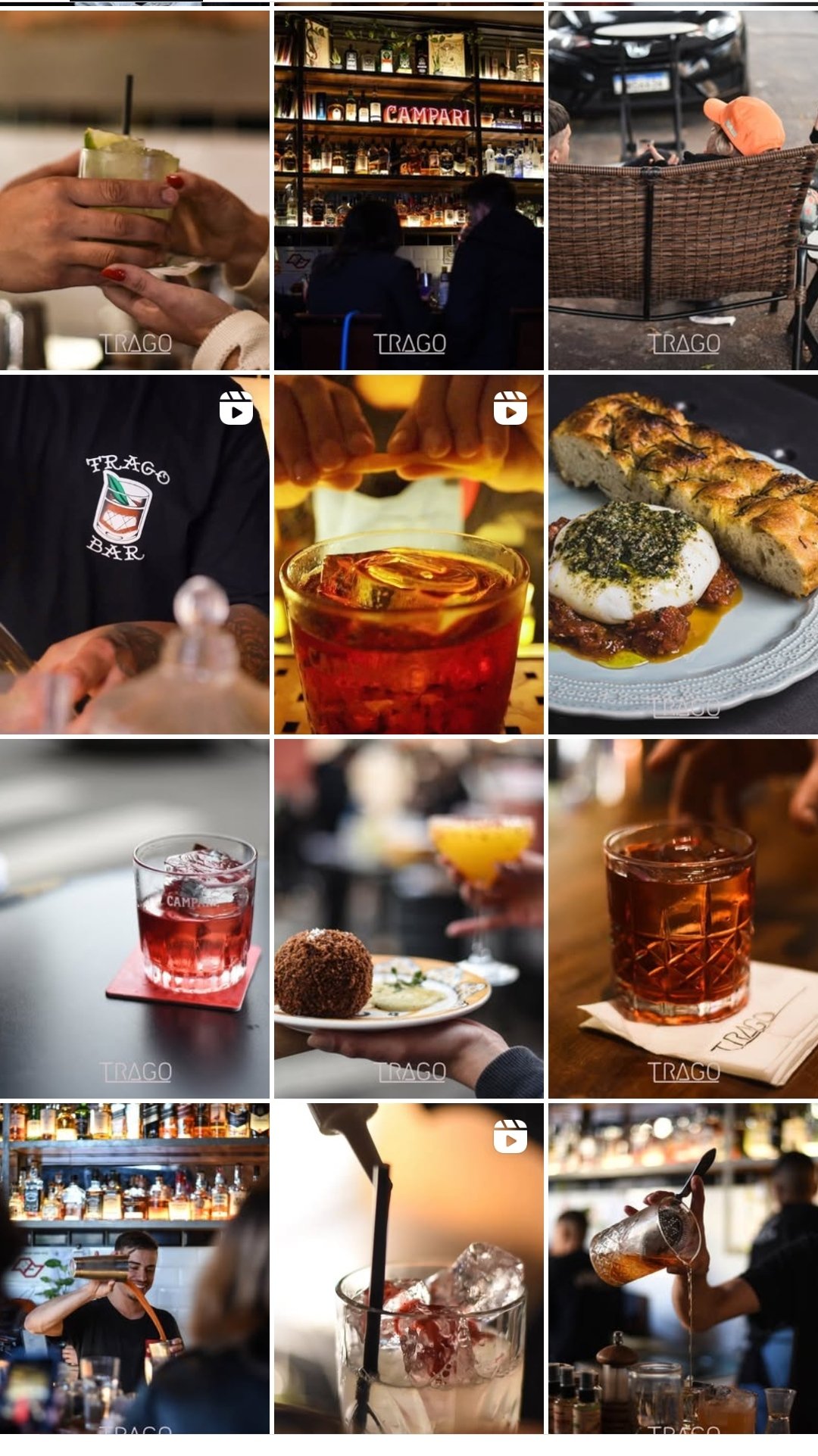Open the wicker chair patio post
The width and height of the screenshot is (818, 1456).
683,190
